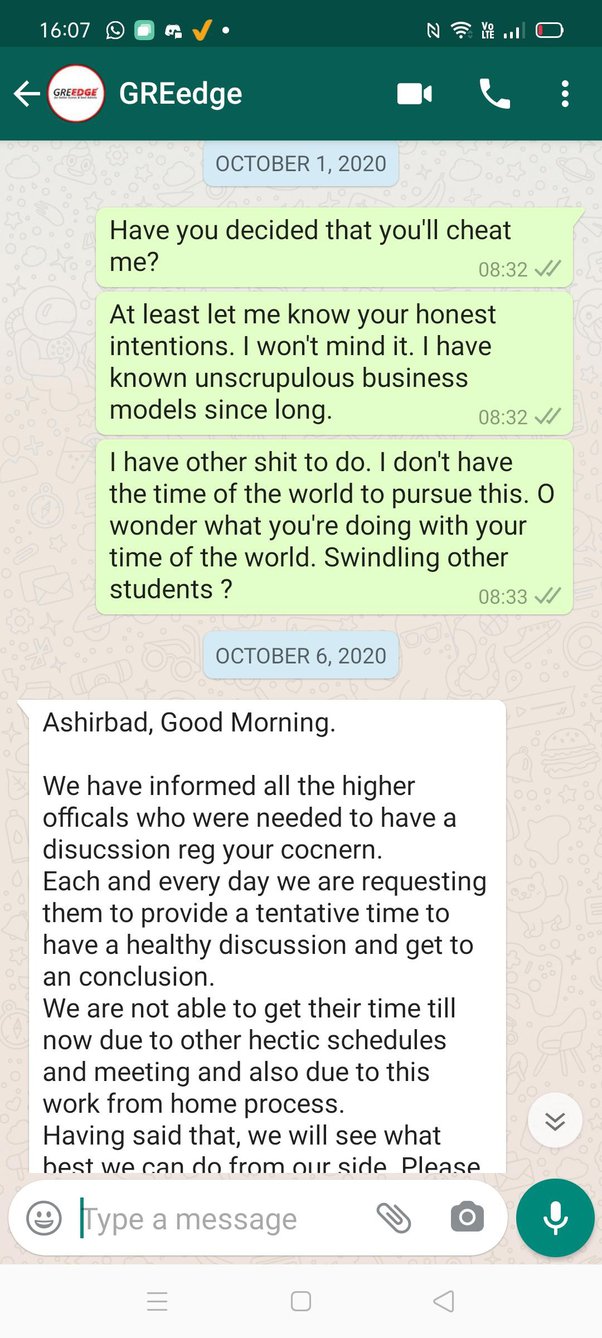
Task: Focus the Type a message field
Action: tap(220, 1219)
